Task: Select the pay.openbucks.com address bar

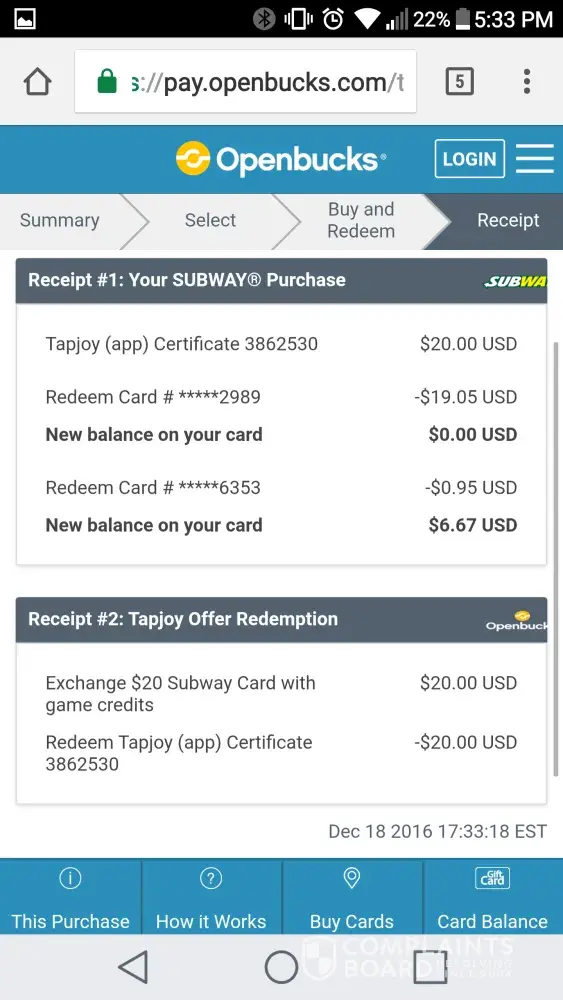Action: pos(245,82)
